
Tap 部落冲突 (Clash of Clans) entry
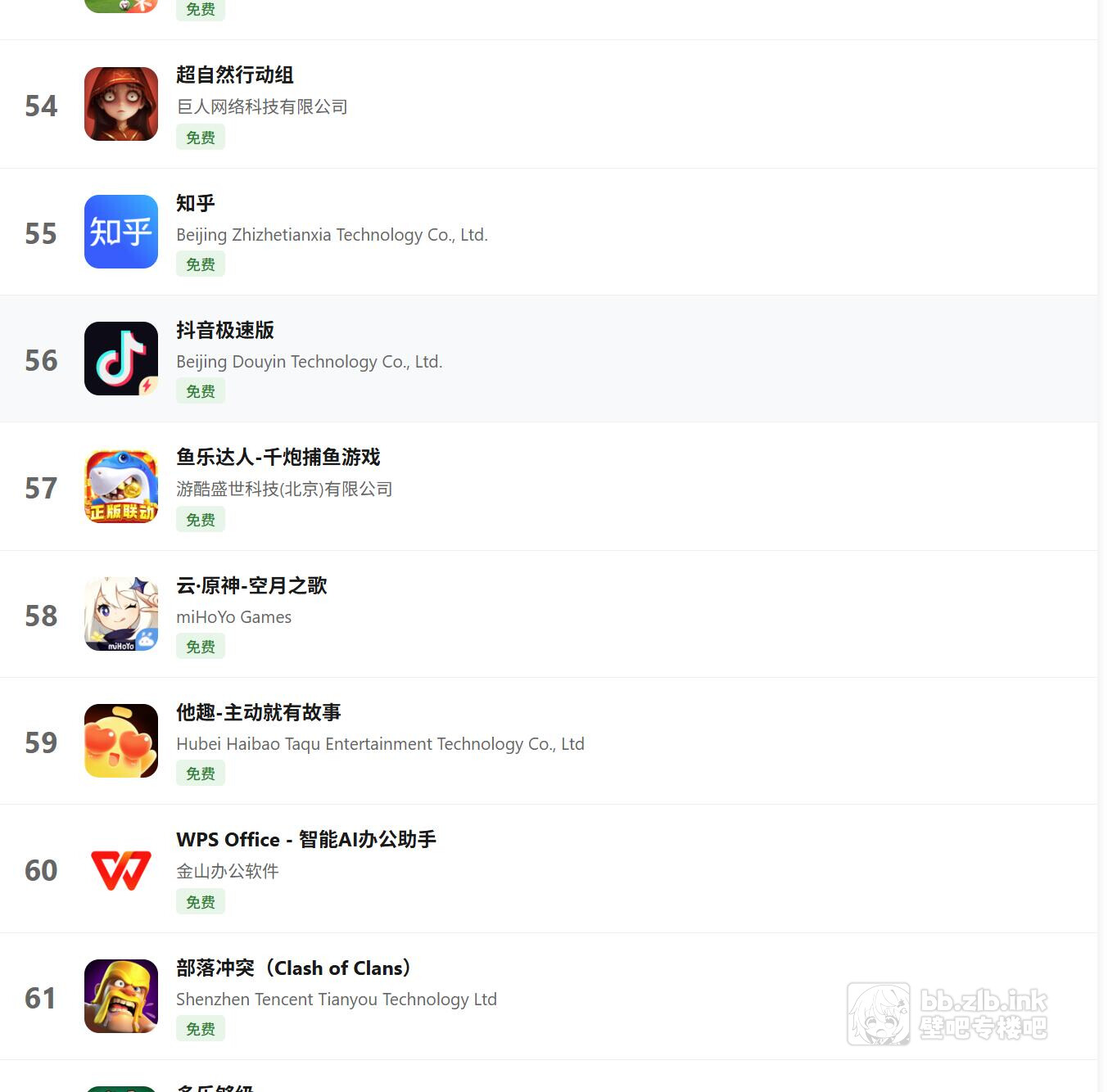pyautogui.click(x=293, y=968)
